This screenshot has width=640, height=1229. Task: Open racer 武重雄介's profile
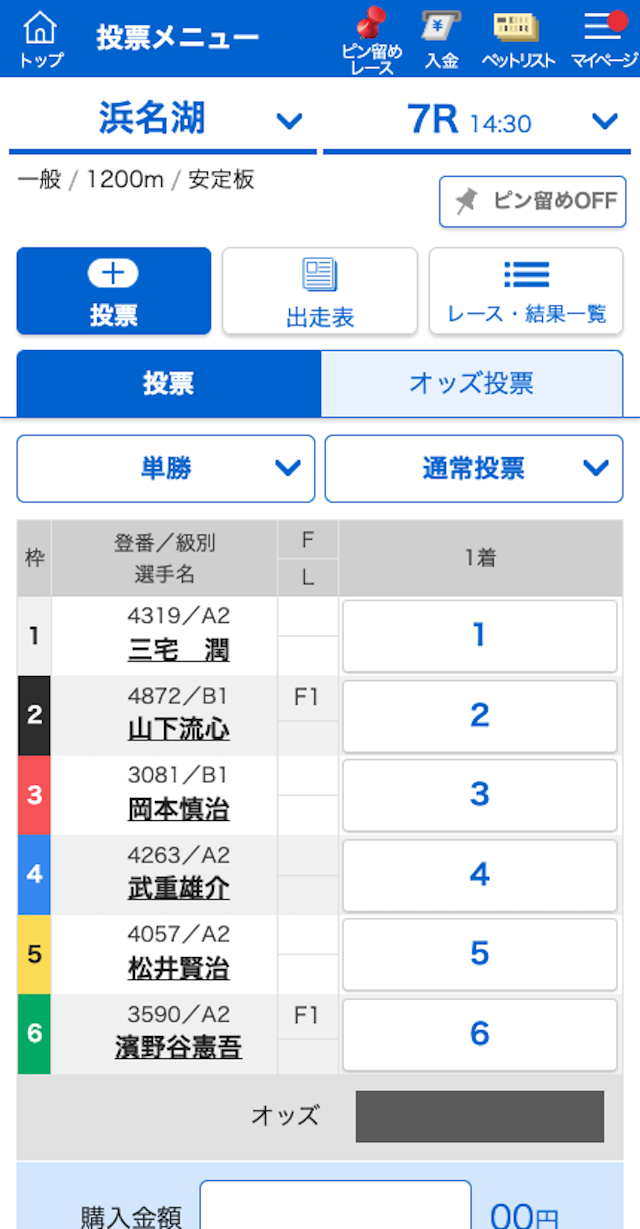(x=178, y=889)
